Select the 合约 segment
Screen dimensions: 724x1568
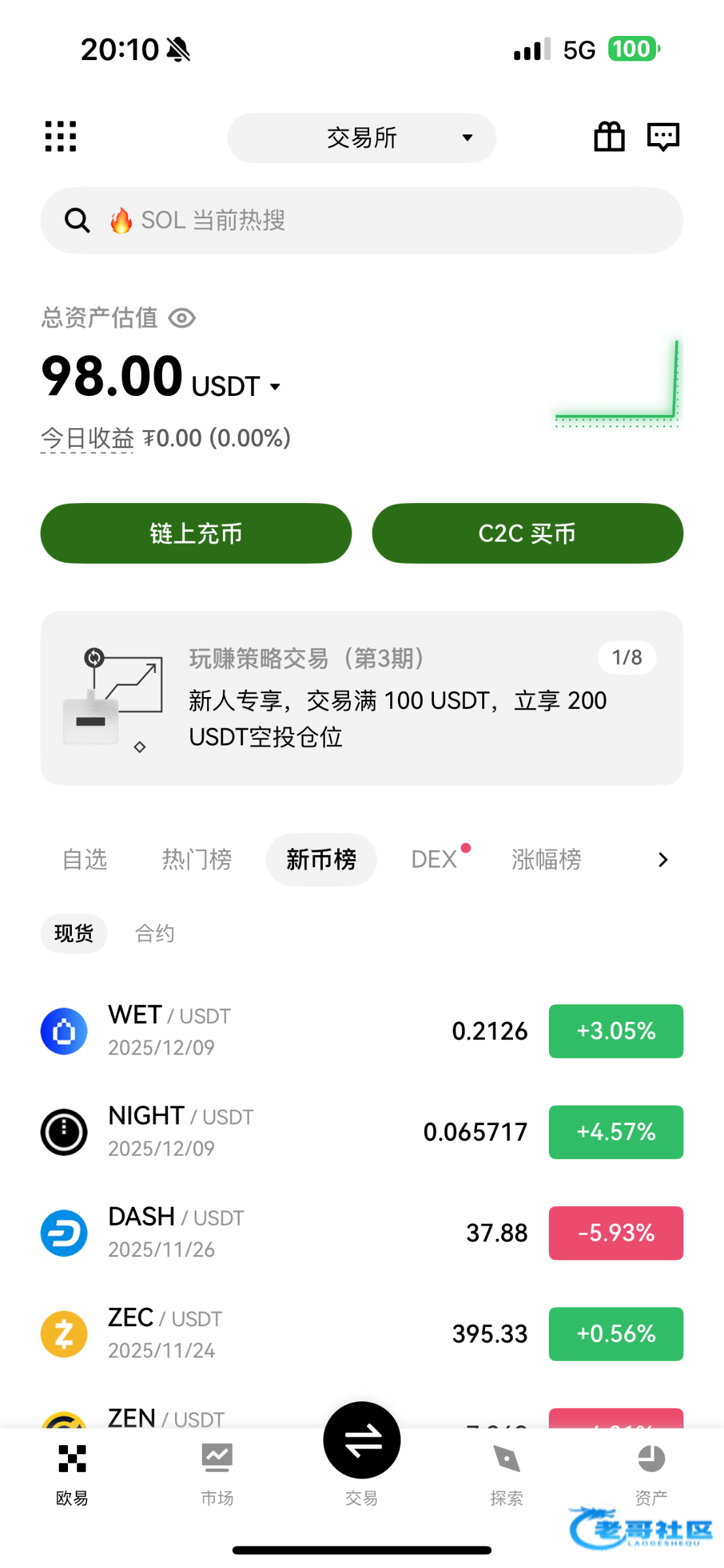(154, 933)
